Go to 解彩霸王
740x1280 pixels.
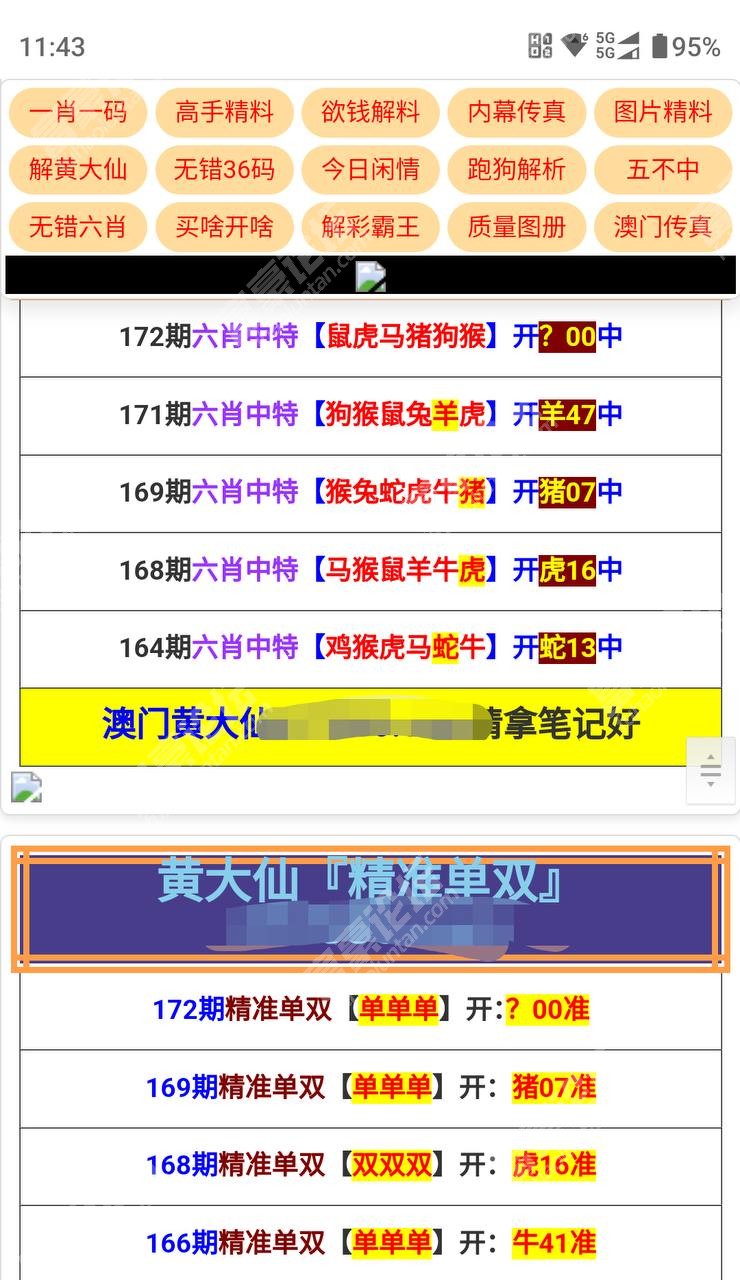click(370, 226)
